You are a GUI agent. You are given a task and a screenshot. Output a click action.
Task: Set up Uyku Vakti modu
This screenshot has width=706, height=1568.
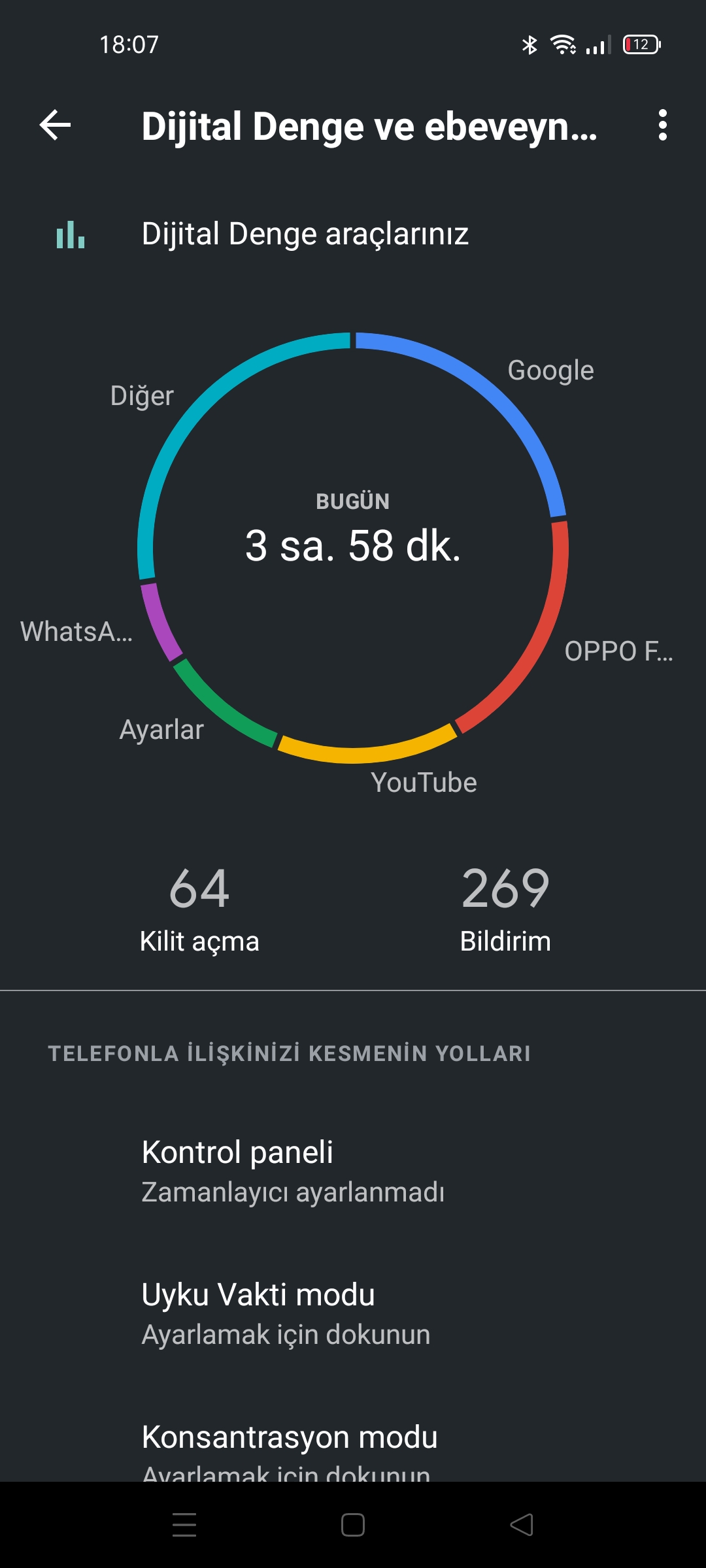(353, 1313)
